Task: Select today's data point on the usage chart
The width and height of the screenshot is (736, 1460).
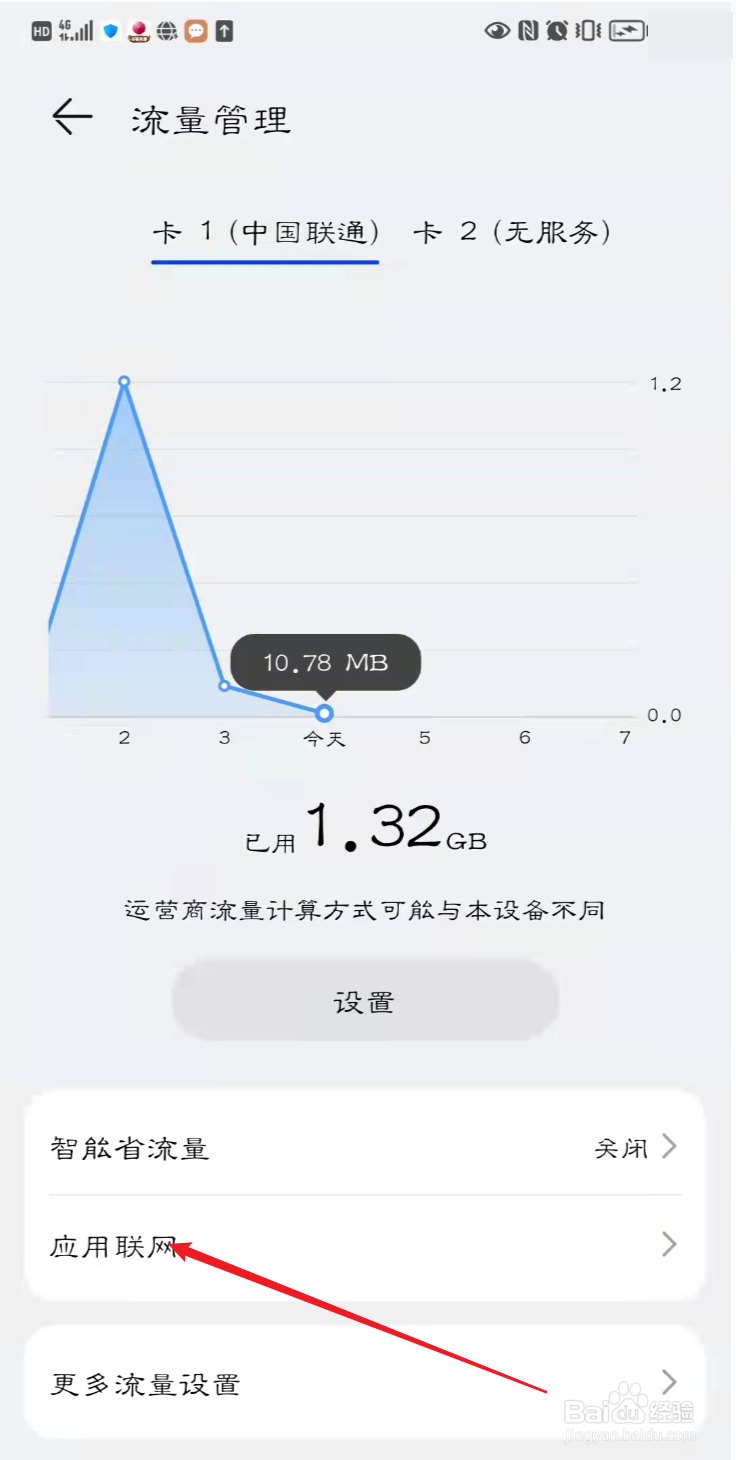Action: point(324,713)
